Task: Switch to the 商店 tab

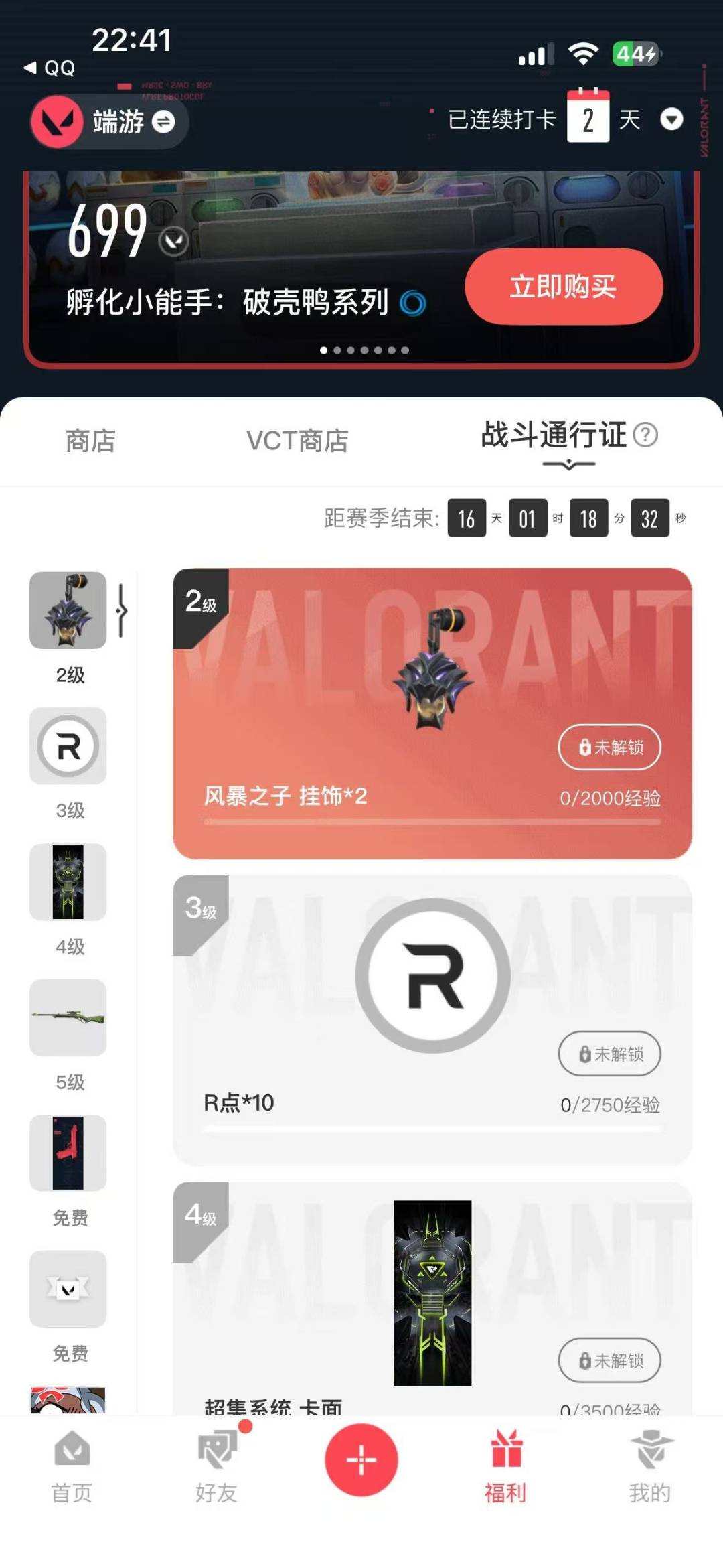Action: point(91,440)
